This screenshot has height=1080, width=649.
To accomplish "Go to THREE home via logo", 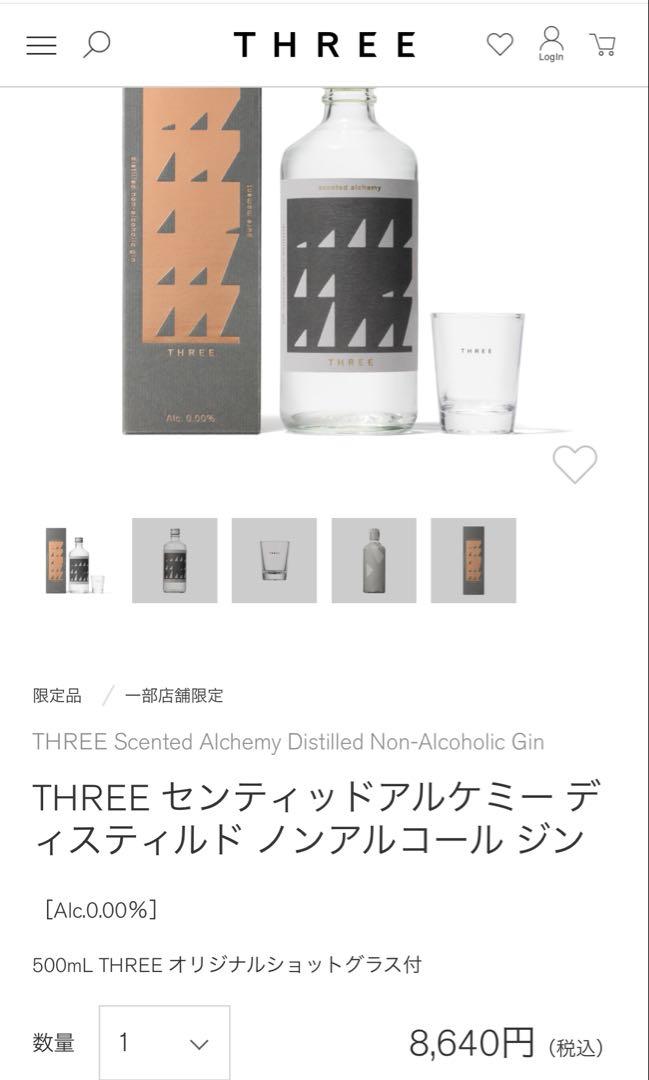I will pos(324,45).
